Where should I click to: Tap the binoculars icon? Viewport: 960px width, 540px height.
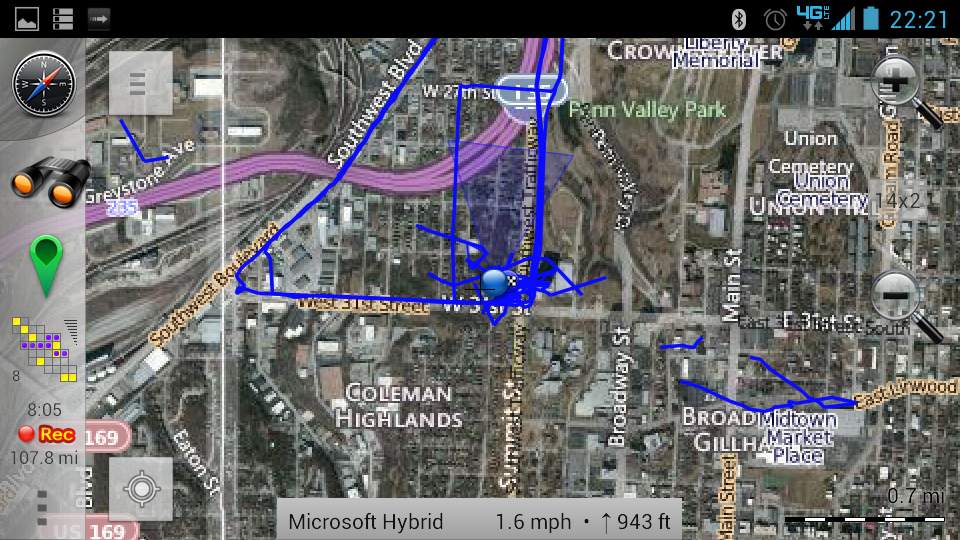tap(49, 182)
